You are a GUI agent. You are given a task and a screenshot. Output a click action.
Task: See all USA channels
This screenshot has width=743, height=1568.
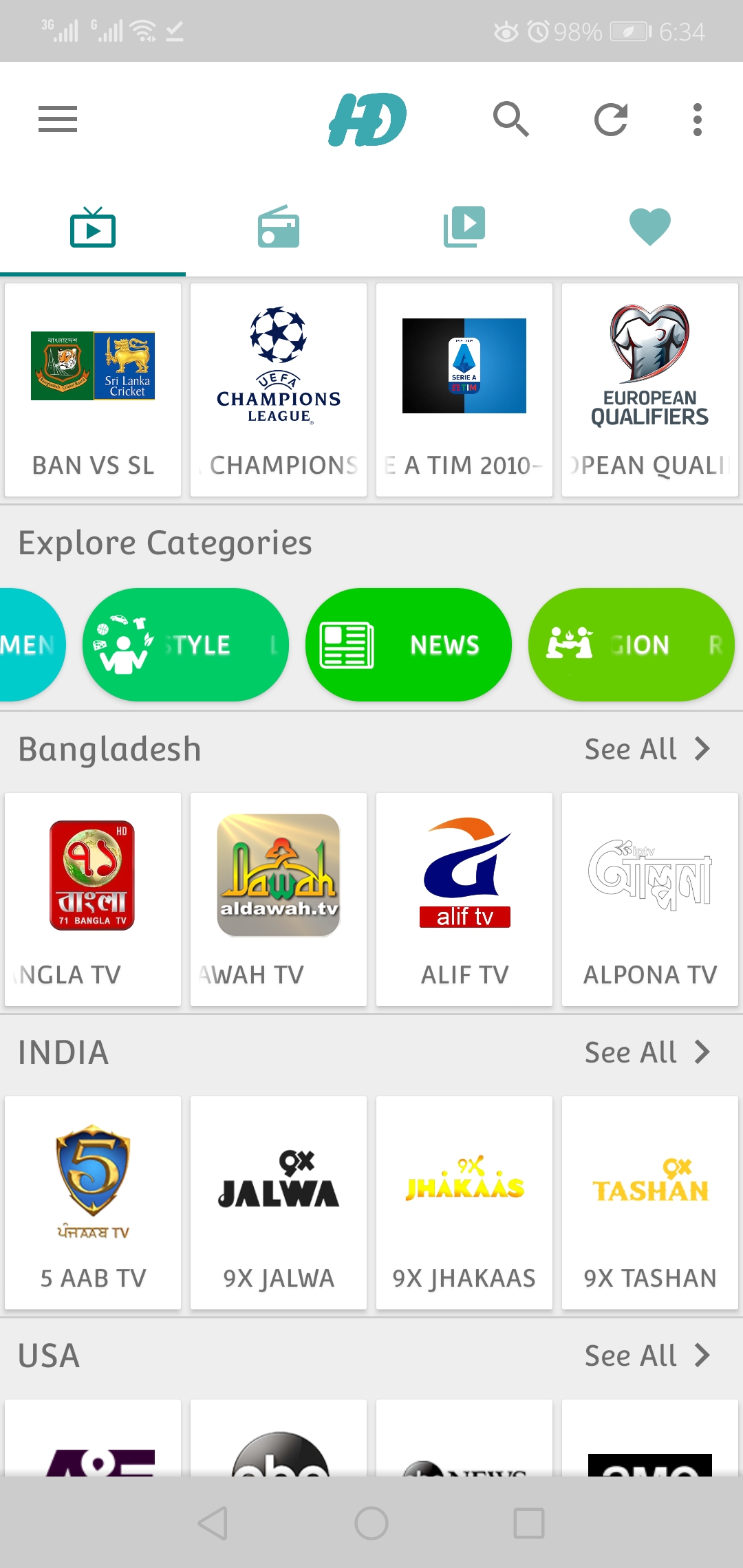646,1355
